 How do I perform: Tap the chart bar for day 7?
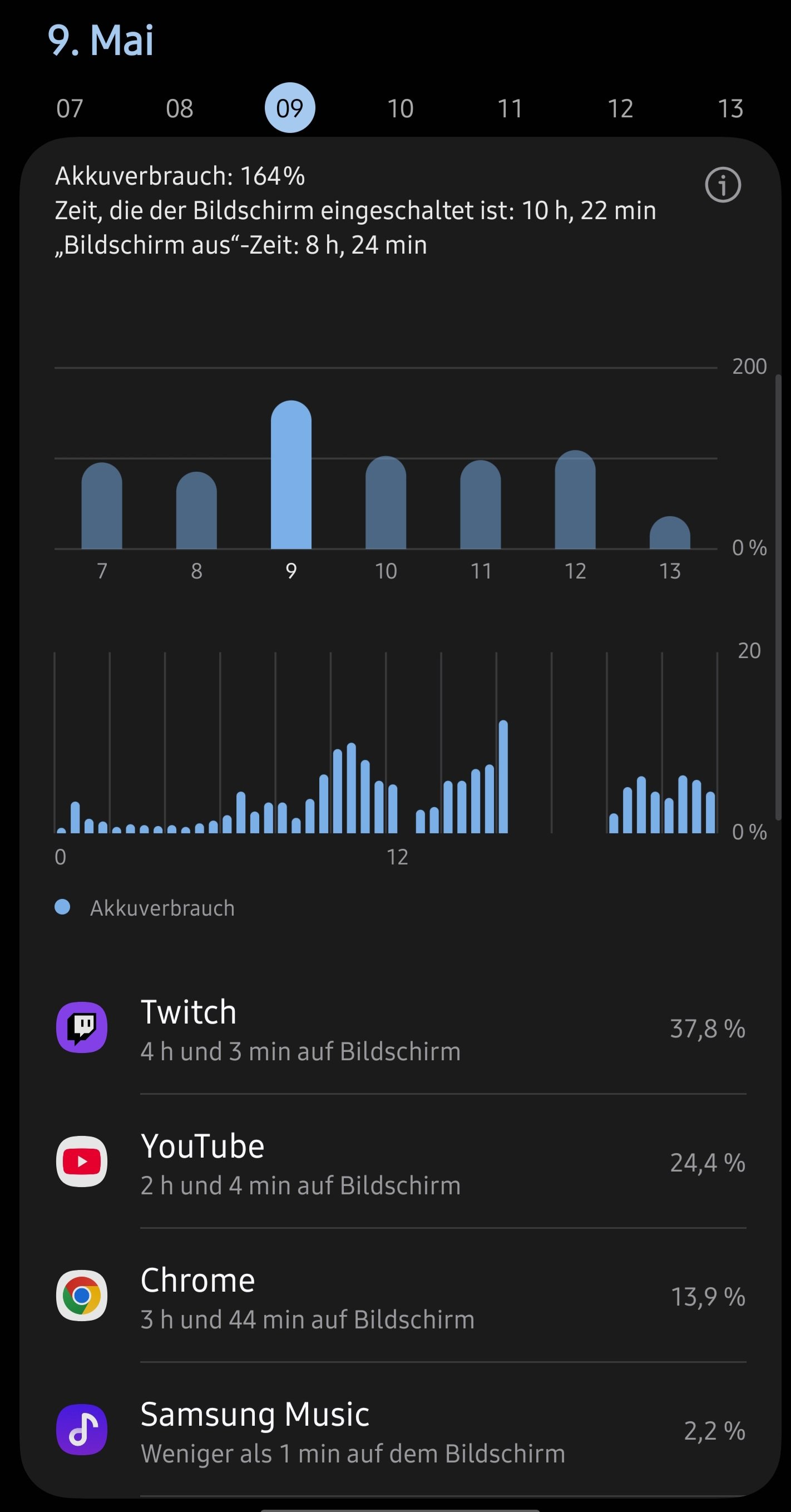click(102, 507)
